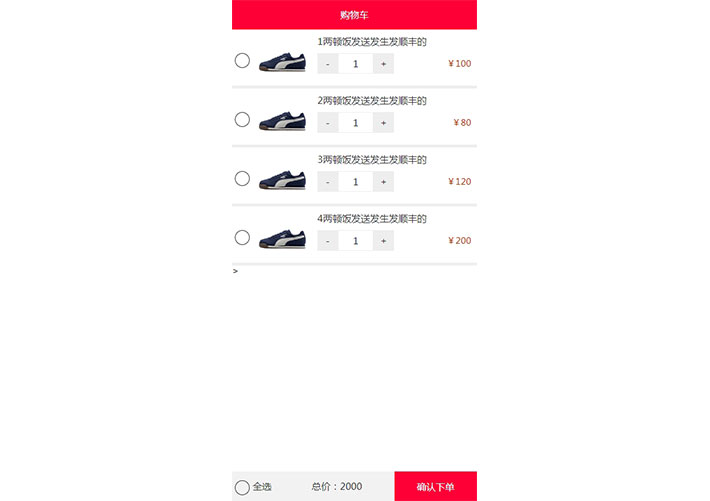Edit the quantity field of the ¥100 item

pos(355,64)
